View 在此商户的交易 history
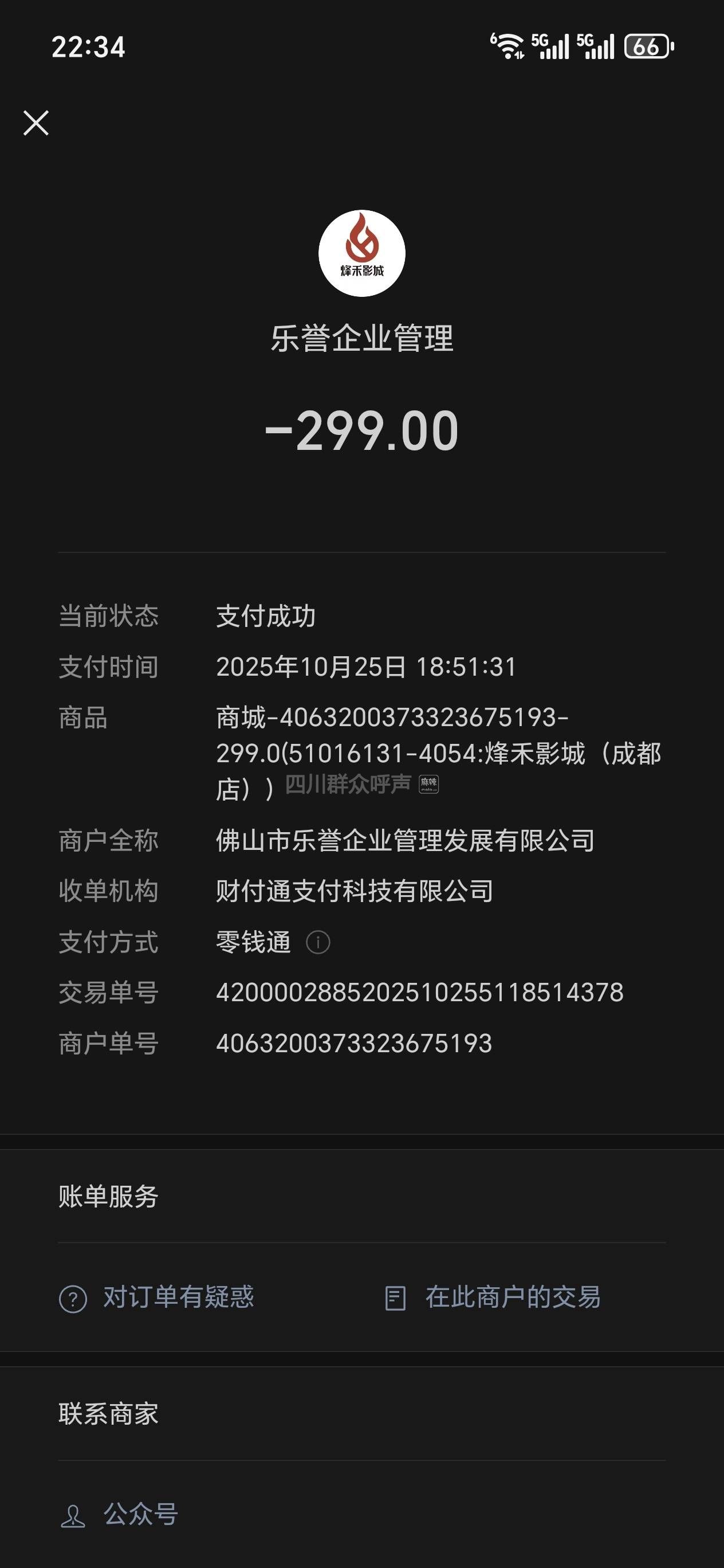This screenshot has width=724, height=1568. pos(493,1297)
